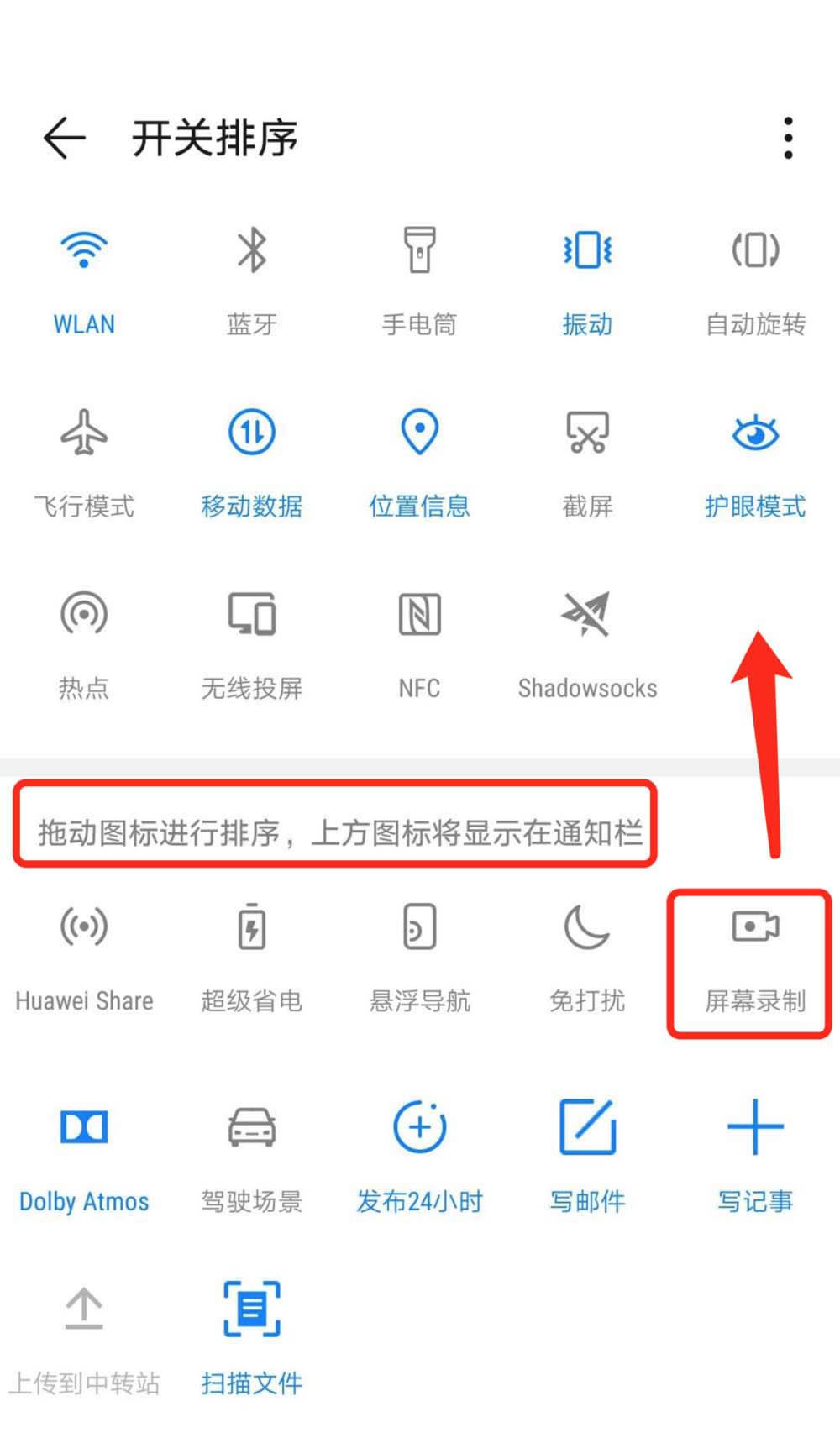
Task: Toggle 护眼模式 eye comfort
Action: [x=755, y=433]
